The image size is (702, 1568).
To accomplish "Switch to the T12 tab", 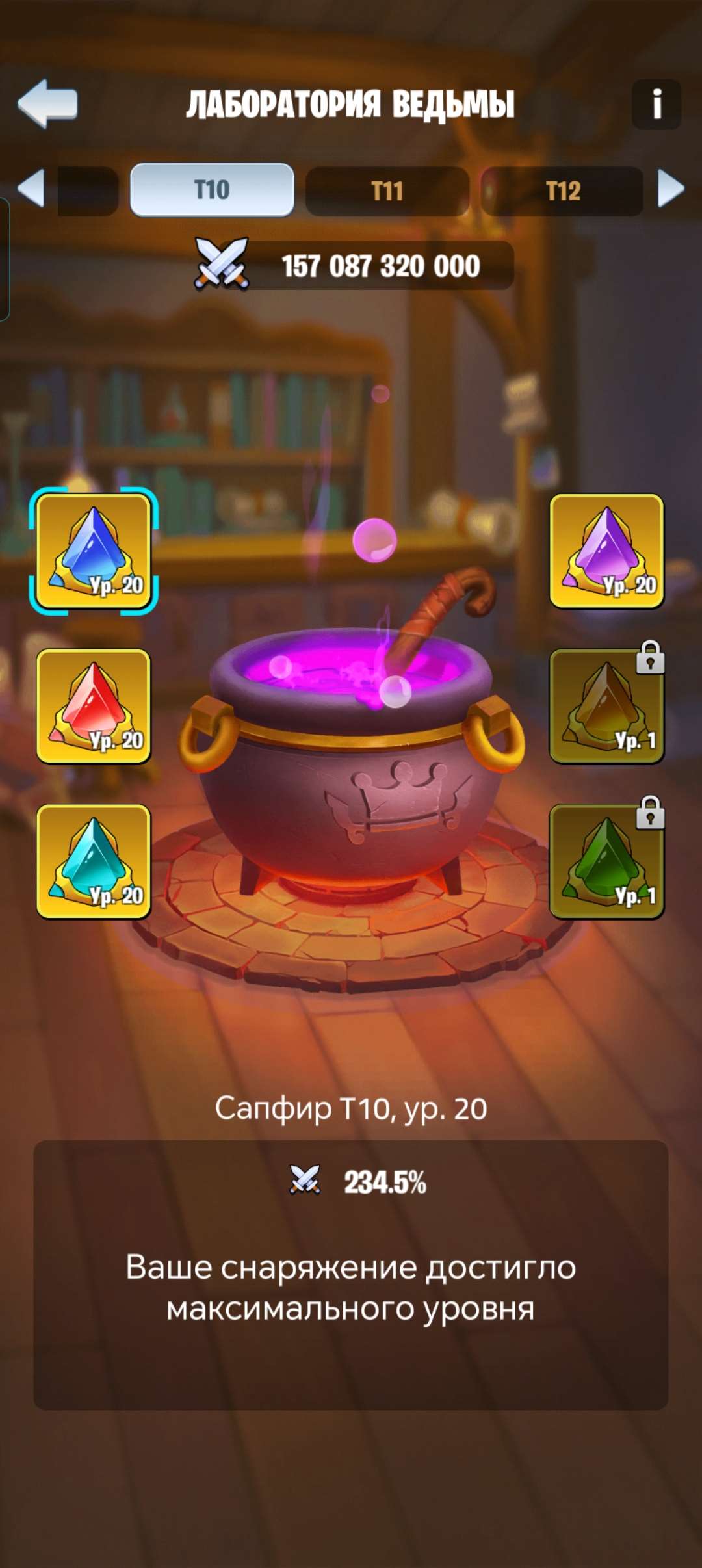I will 563,191.
